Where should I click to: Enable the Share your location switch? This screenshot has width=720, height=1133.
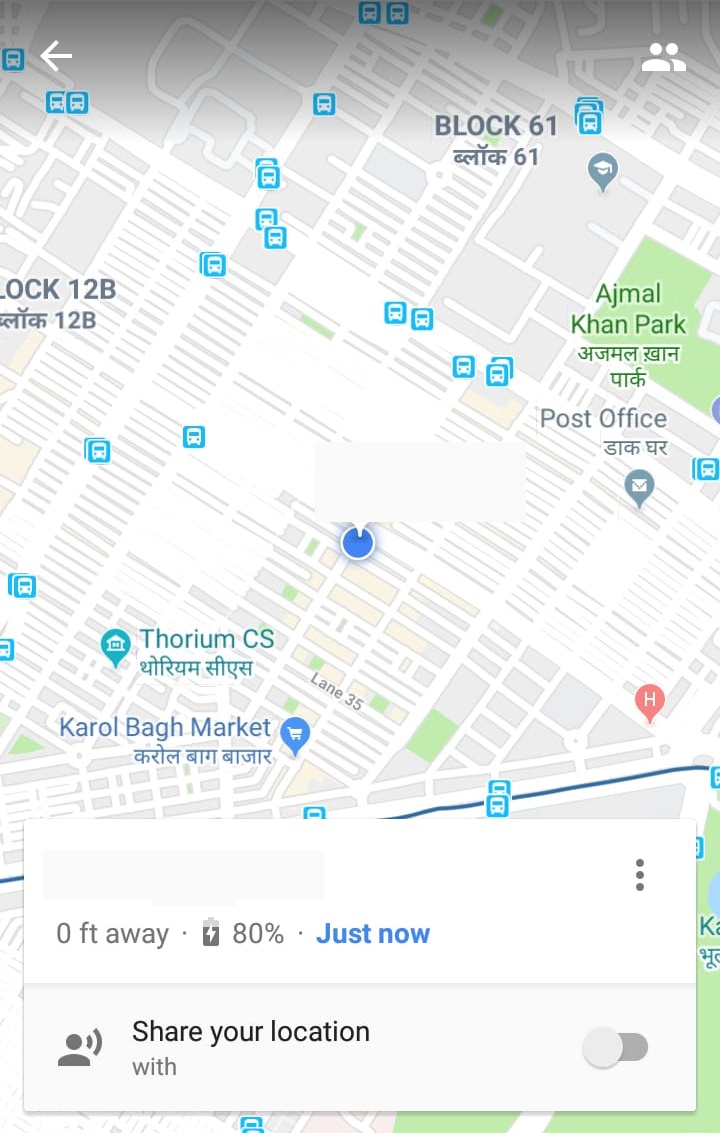(616, 1048)
